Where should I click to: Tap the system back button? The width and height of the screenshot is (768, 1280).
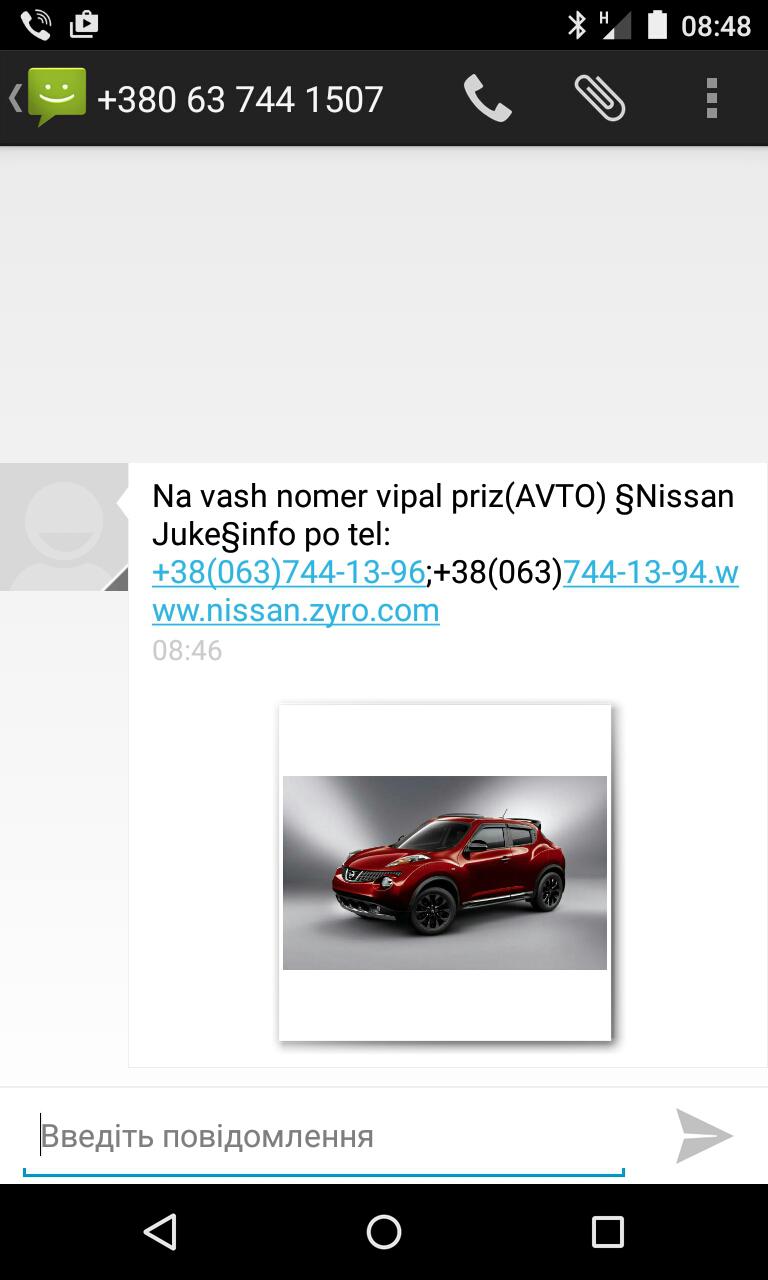click(160, 1232)
